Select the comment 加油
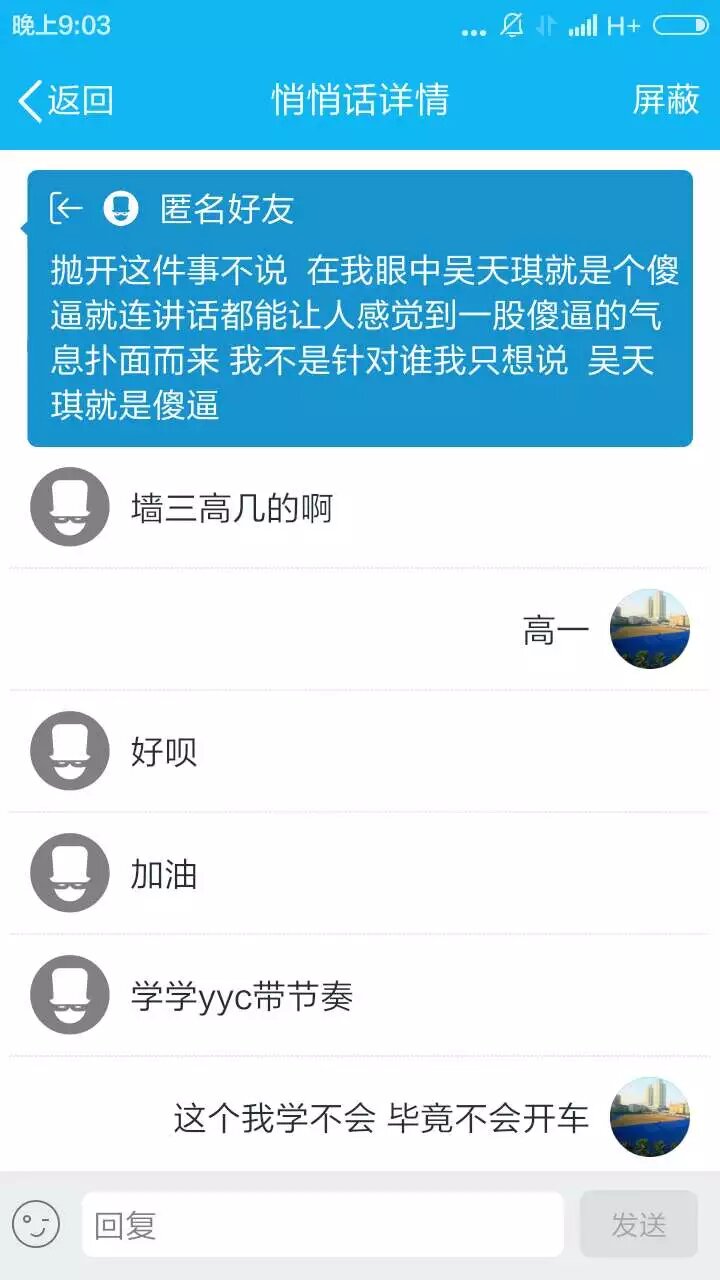Image resolution: width=720 pixels, height=1280 pixels. (x=164, y=874)
